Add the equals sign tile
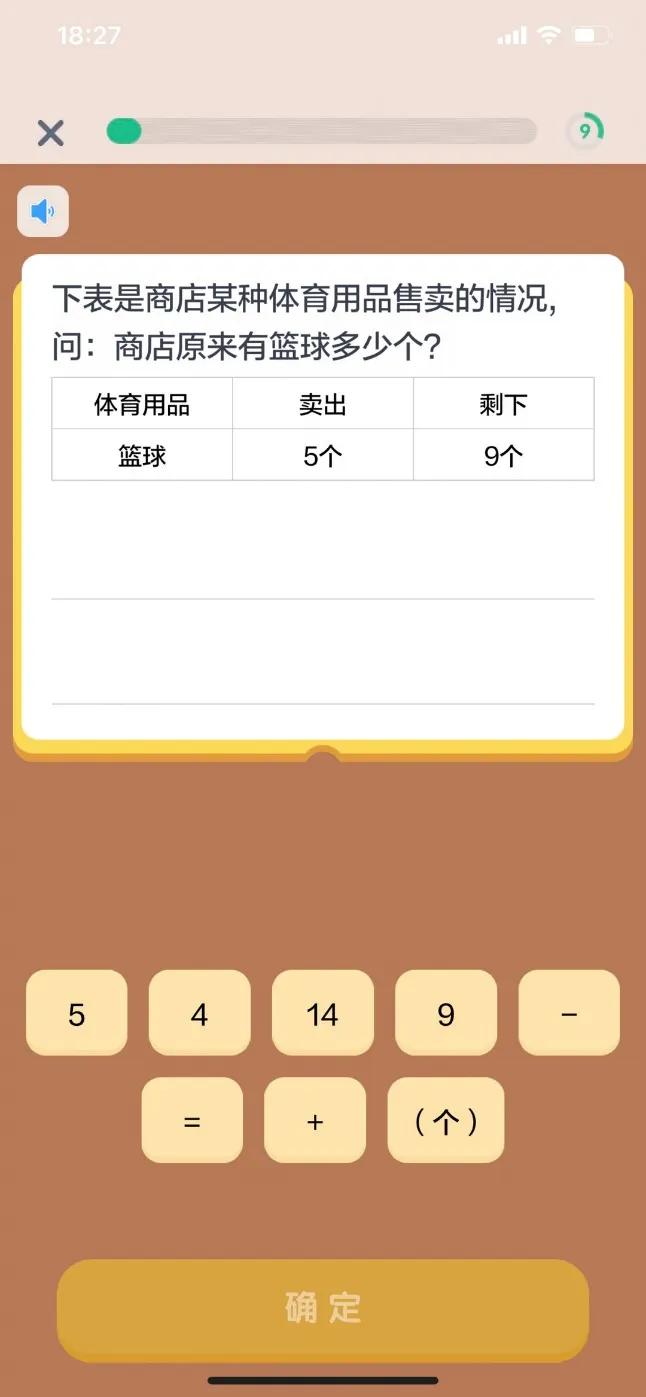This screenshot has height=1397, width=646. click(192, 1120)
